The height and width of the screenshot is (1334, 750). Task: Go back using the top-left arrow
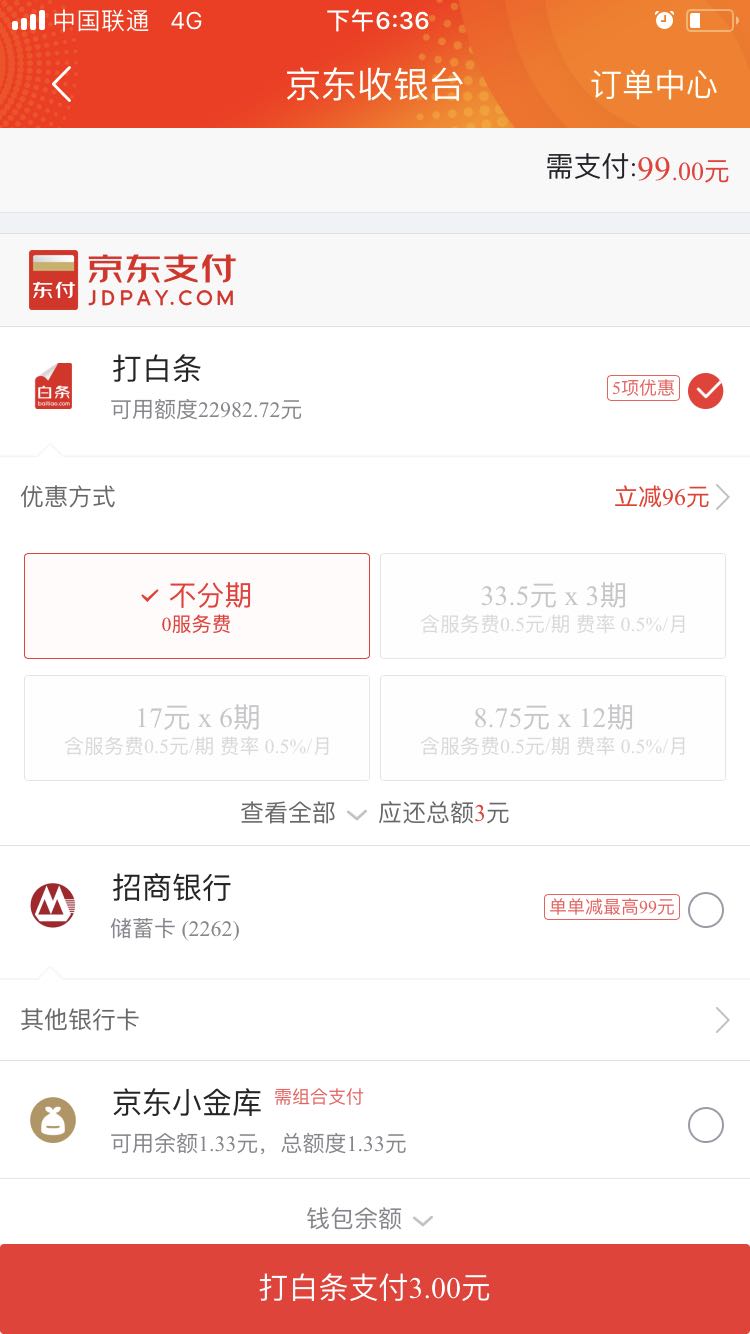coord(62,85)
